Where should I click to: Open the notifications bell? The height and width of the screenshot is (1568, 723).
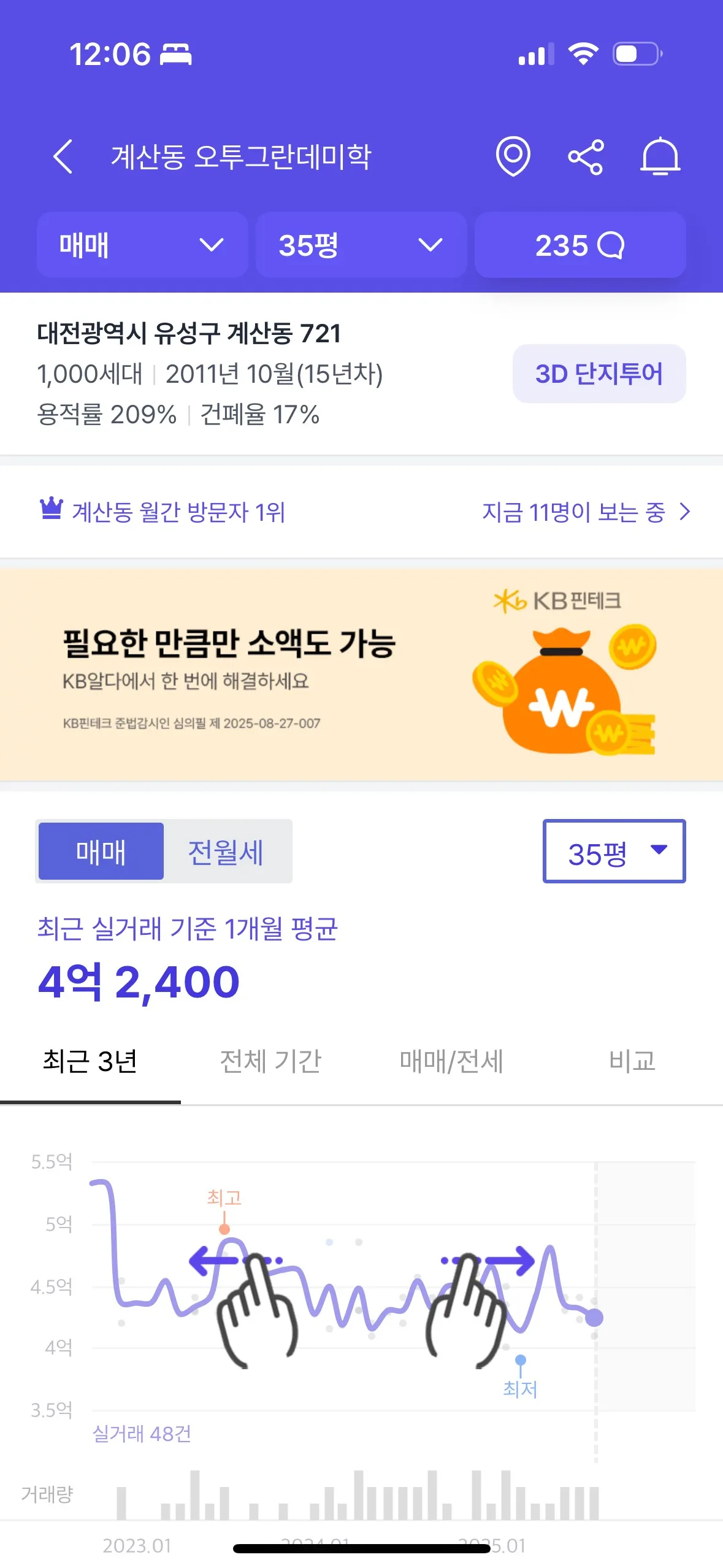660,157
